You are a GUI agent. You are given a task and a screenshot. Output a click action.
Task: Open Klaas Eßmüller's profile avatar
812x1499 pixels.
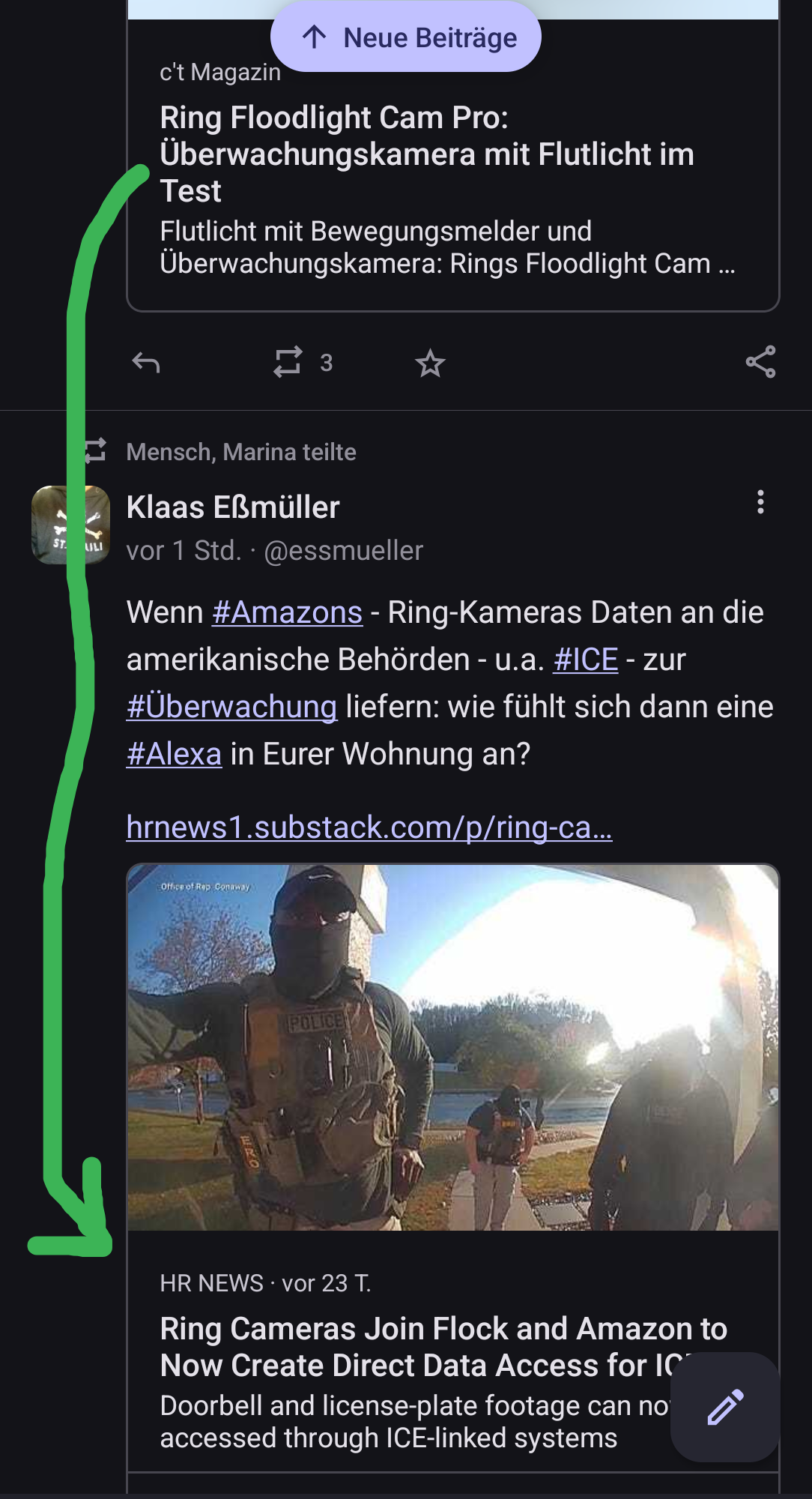pyautogui.click(x=71, y=525)
